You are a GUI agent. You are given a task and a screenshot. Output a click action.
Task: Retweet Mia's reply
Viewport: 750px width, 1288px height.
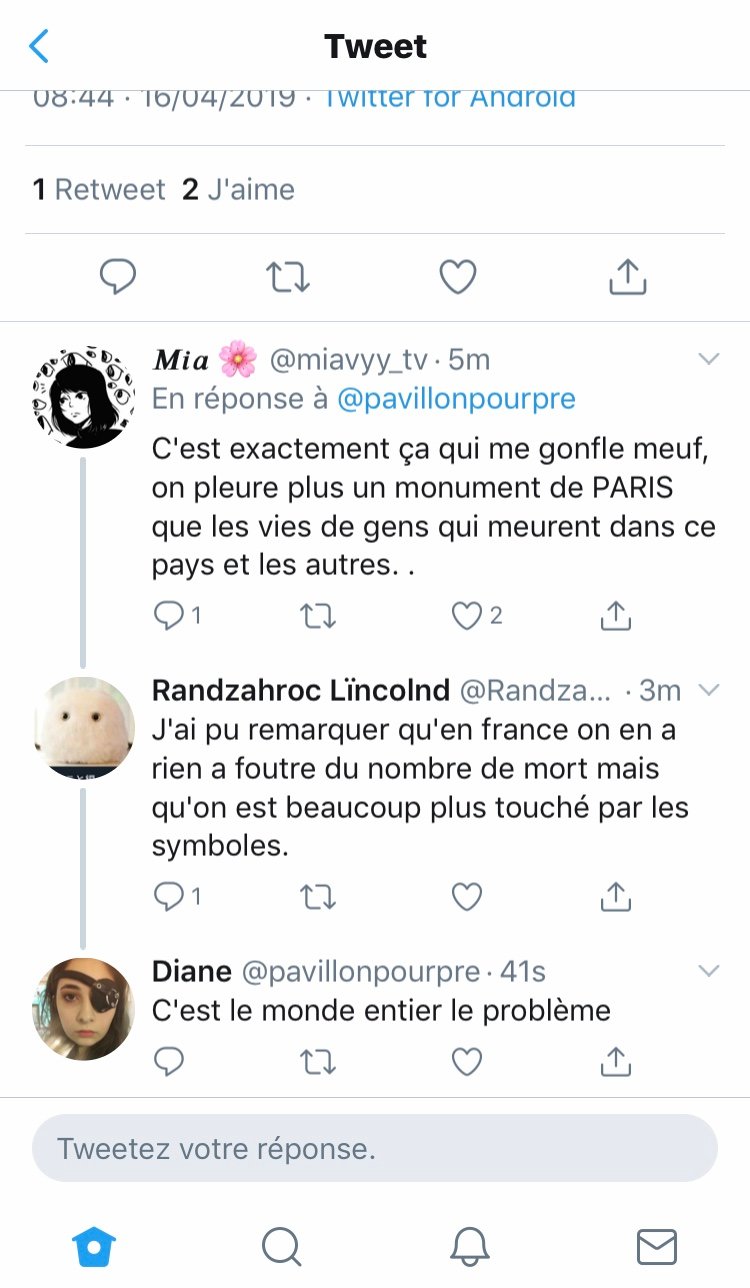pos(318,616)
